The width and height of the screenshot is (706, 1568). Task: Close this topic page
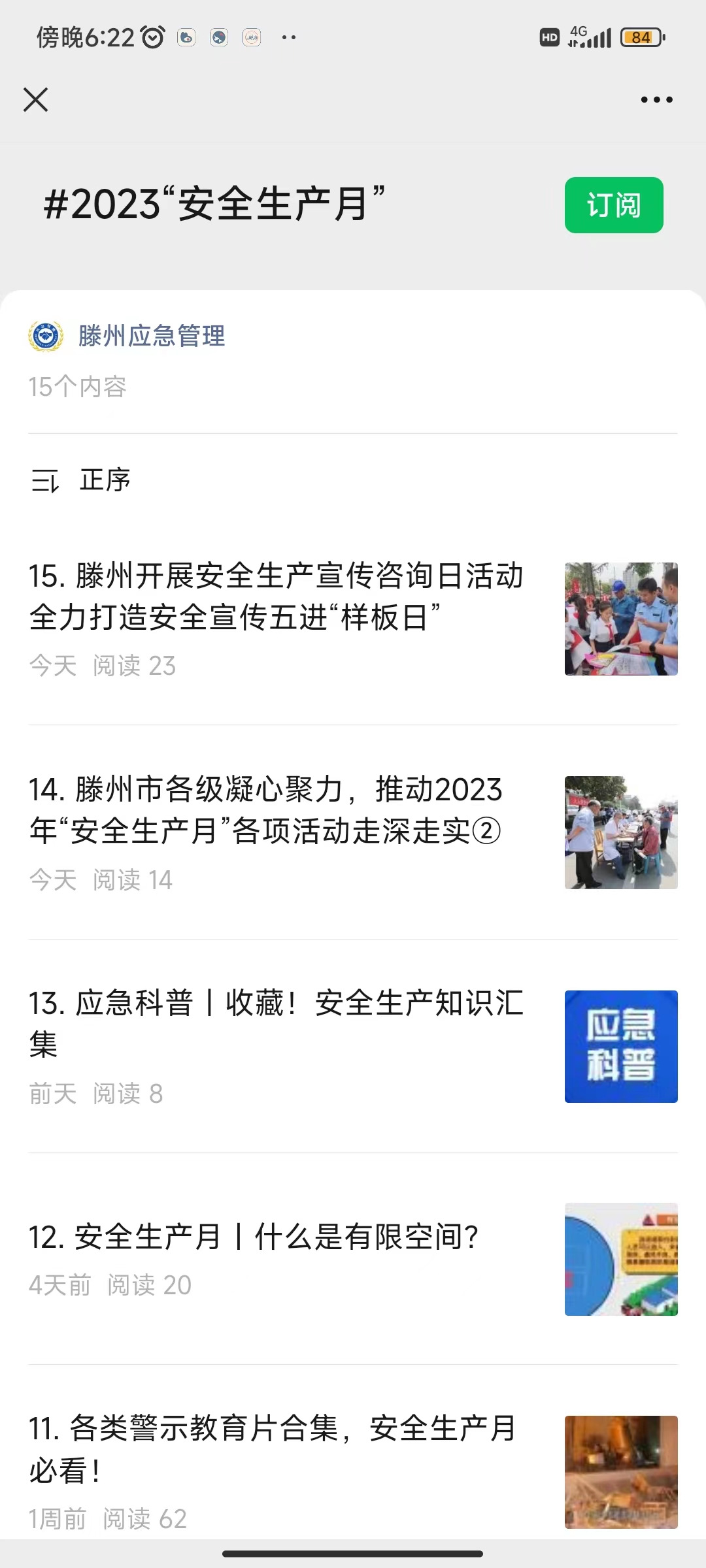pyautogui.click(x=36, y=100)
